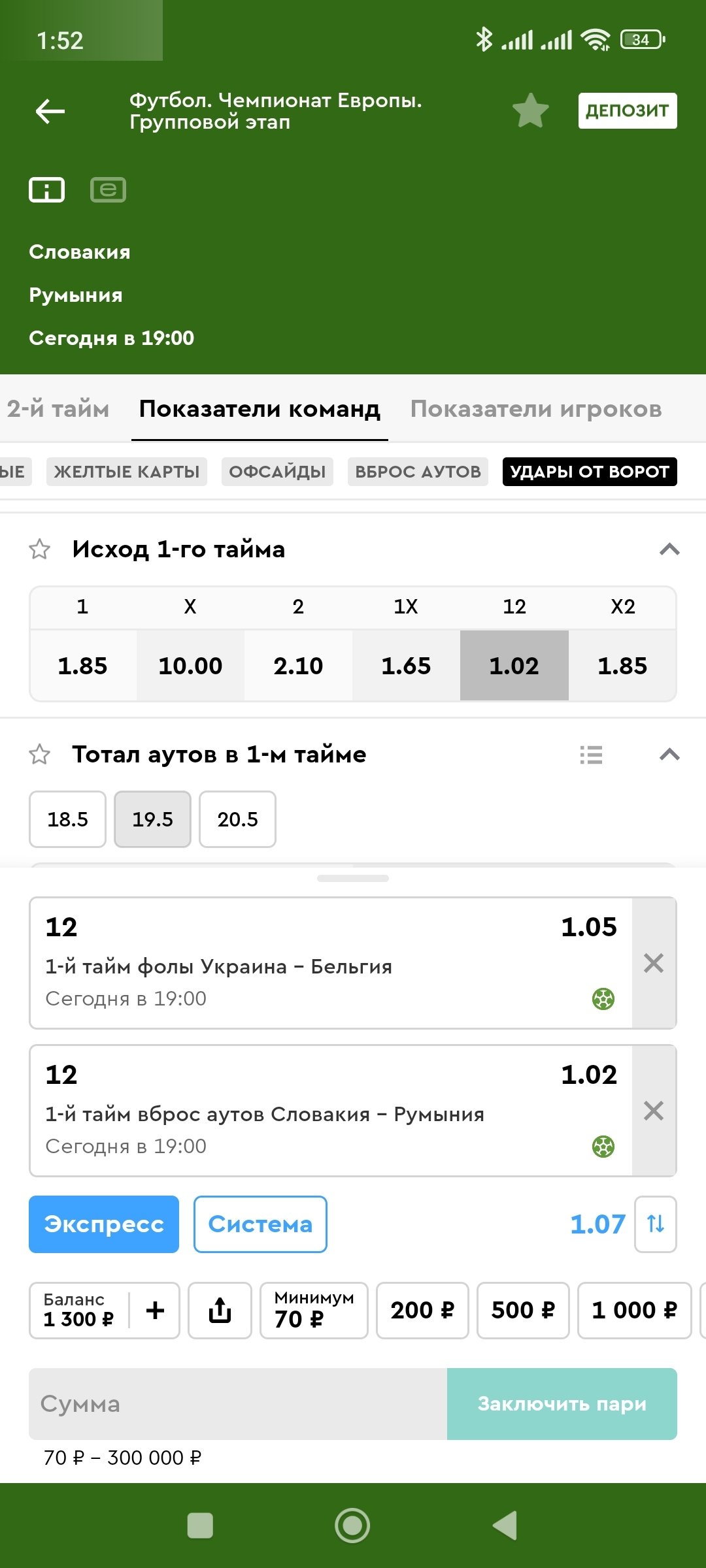The width and height of the screenshot is (706, 1568).
Task: Select the ЖЕЛТЫЕ КАРТЫ chip
Action: (127, 472)
